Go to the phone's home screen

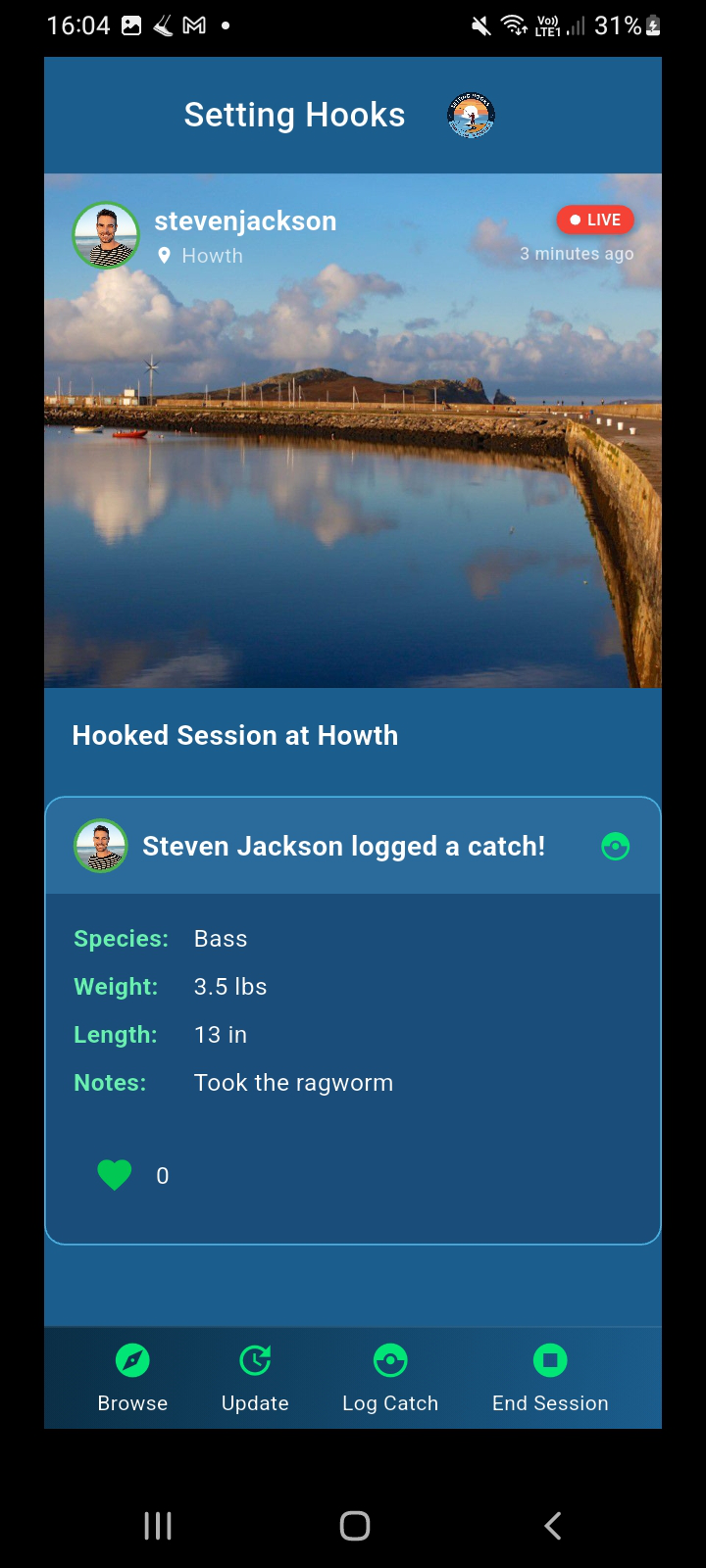click(354, 1525)
